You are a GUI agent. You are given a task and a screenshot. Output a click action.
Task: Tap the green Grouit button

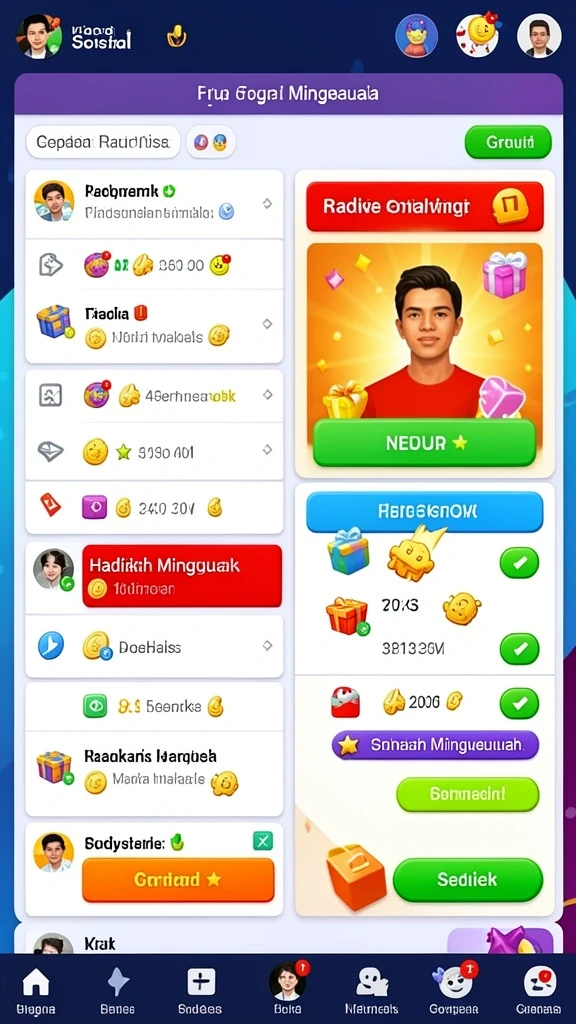point(508,142)
